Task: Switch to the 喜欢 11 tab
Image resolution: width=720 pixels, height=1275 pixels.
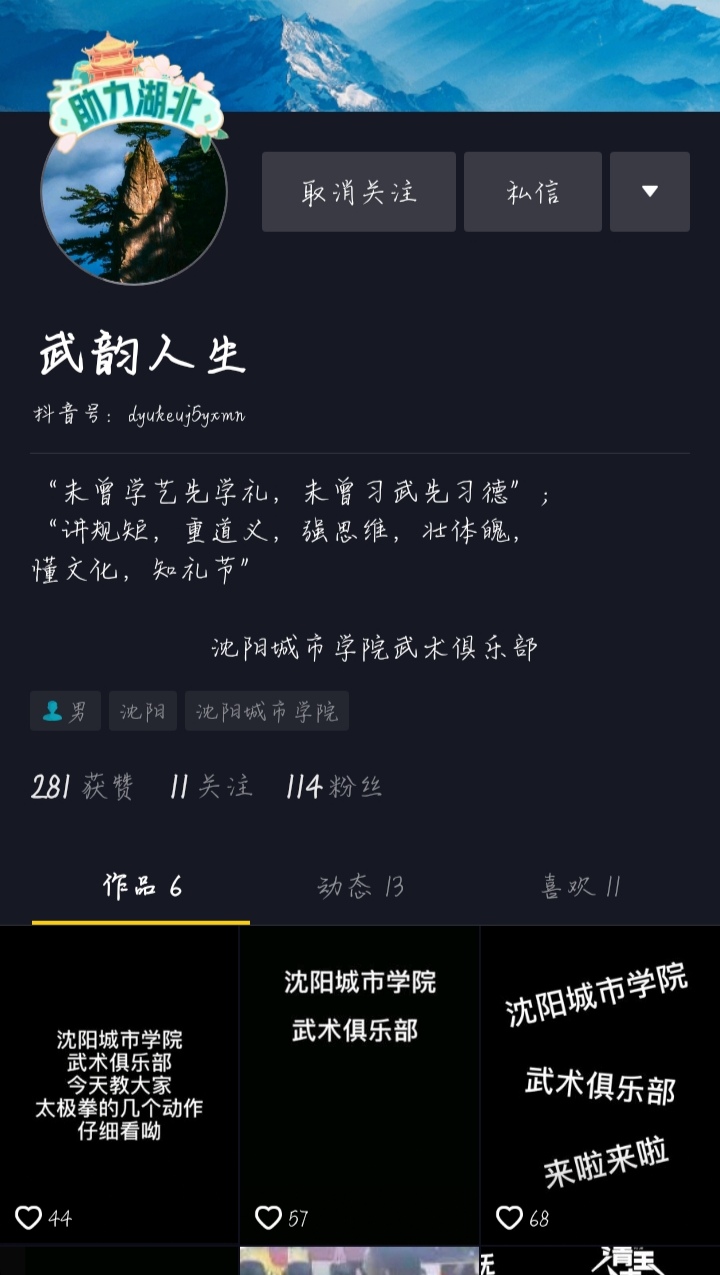Action: (581, 886)
